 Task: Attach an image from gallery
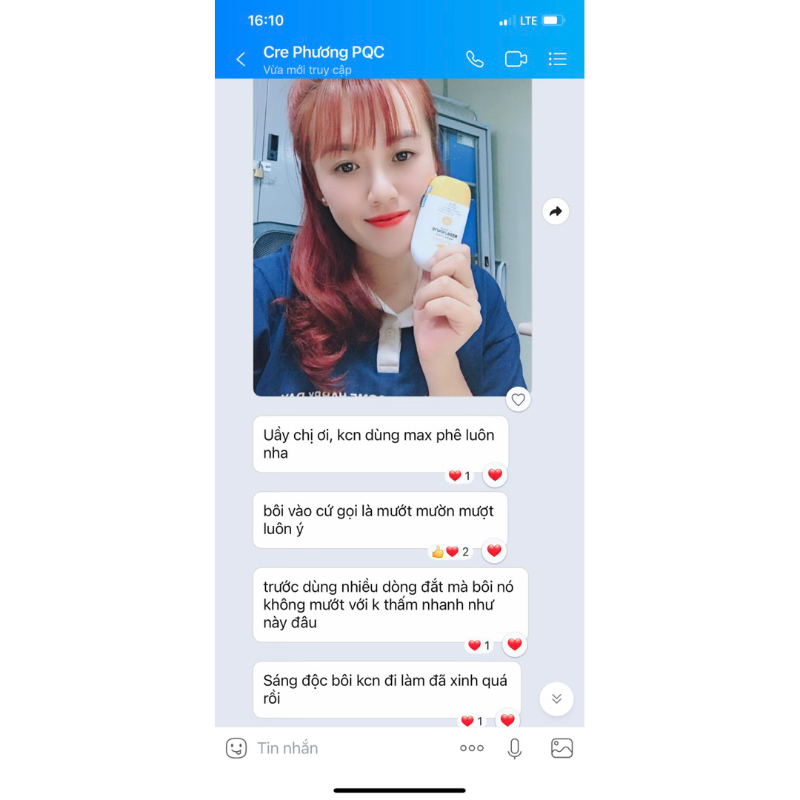click(x=562, y=748)
